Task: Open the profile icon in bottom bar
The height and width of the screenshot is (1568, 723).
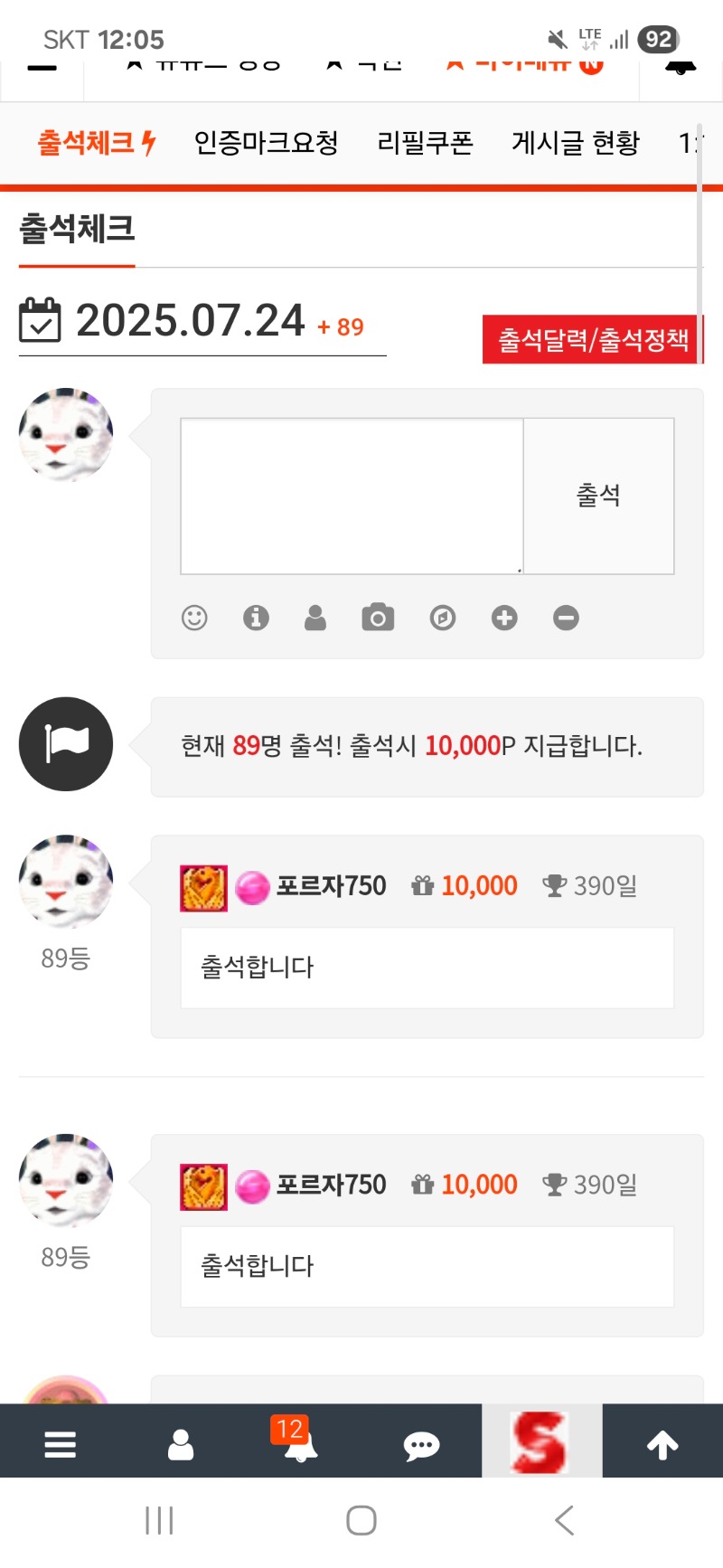Action: (x=181, y=1444)
